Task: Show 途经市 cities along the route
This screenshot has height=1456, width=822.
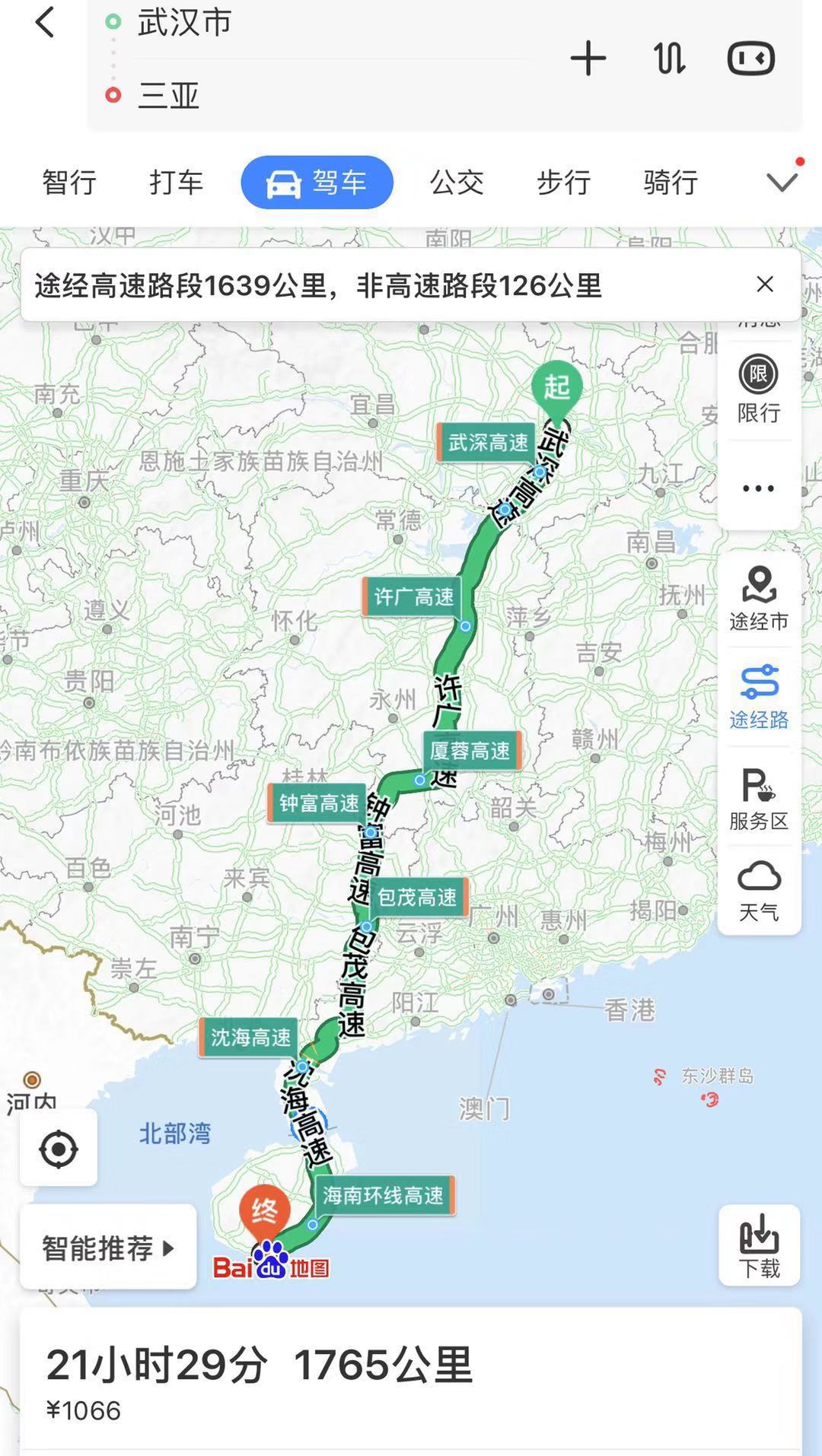Action: [x=759, y=599]
